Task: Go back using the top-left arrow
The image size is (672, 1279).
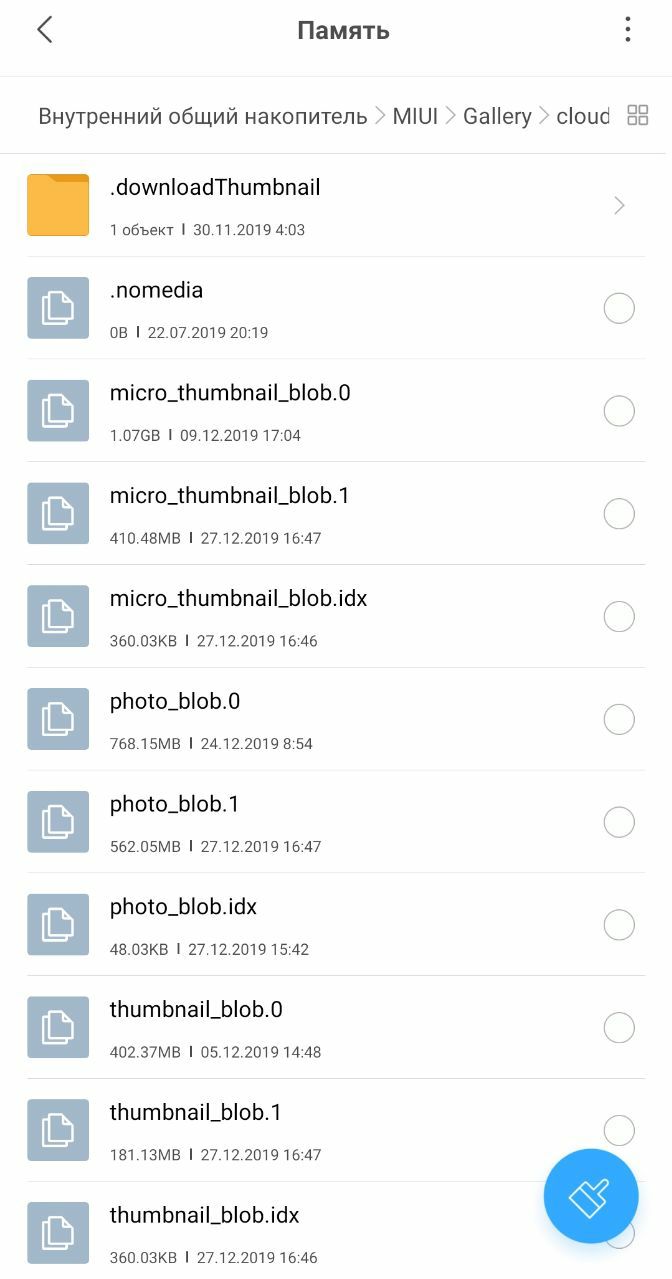Action: pos(44,30)
